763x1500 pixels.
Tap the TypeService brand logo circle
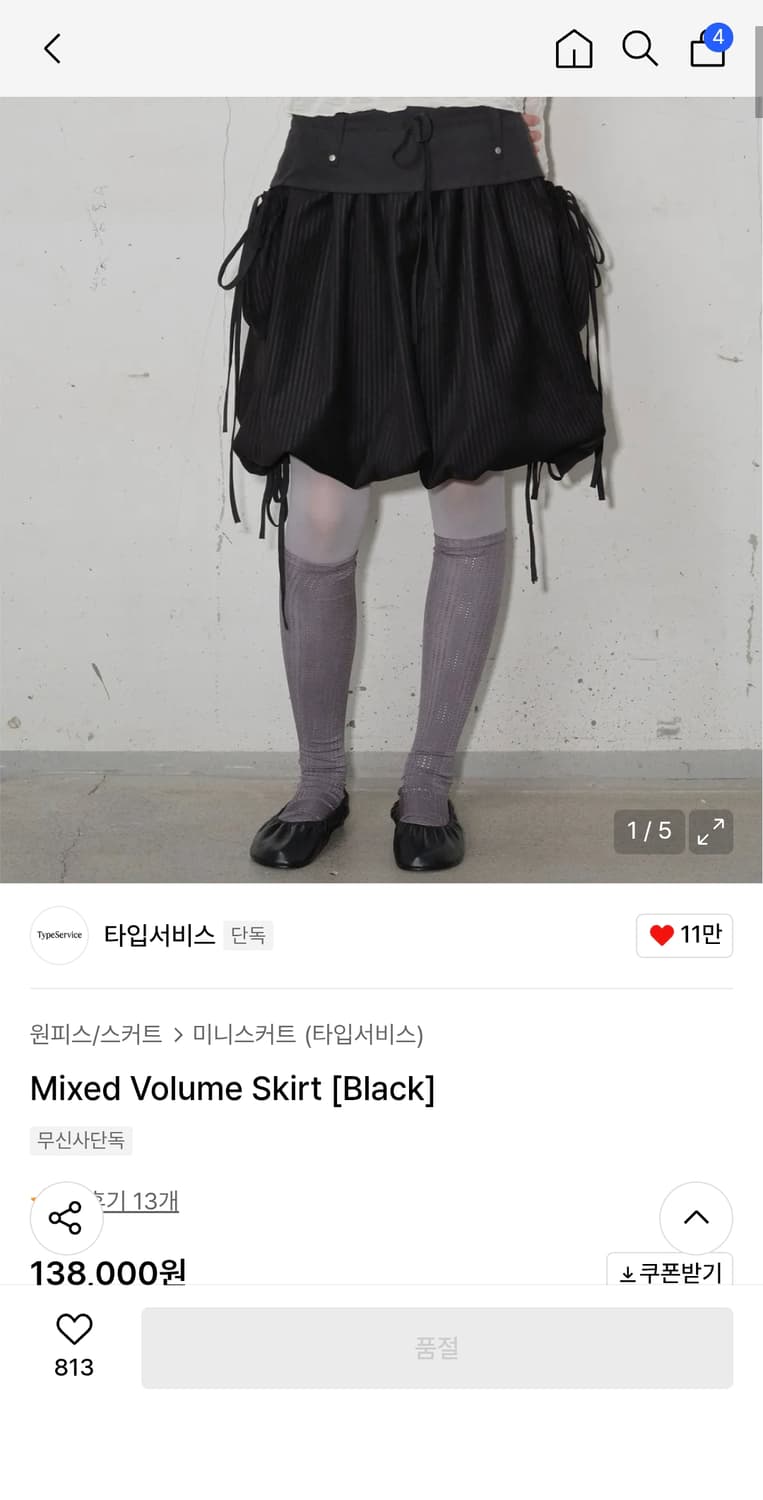pyautogui.click(x=59, y=935)
